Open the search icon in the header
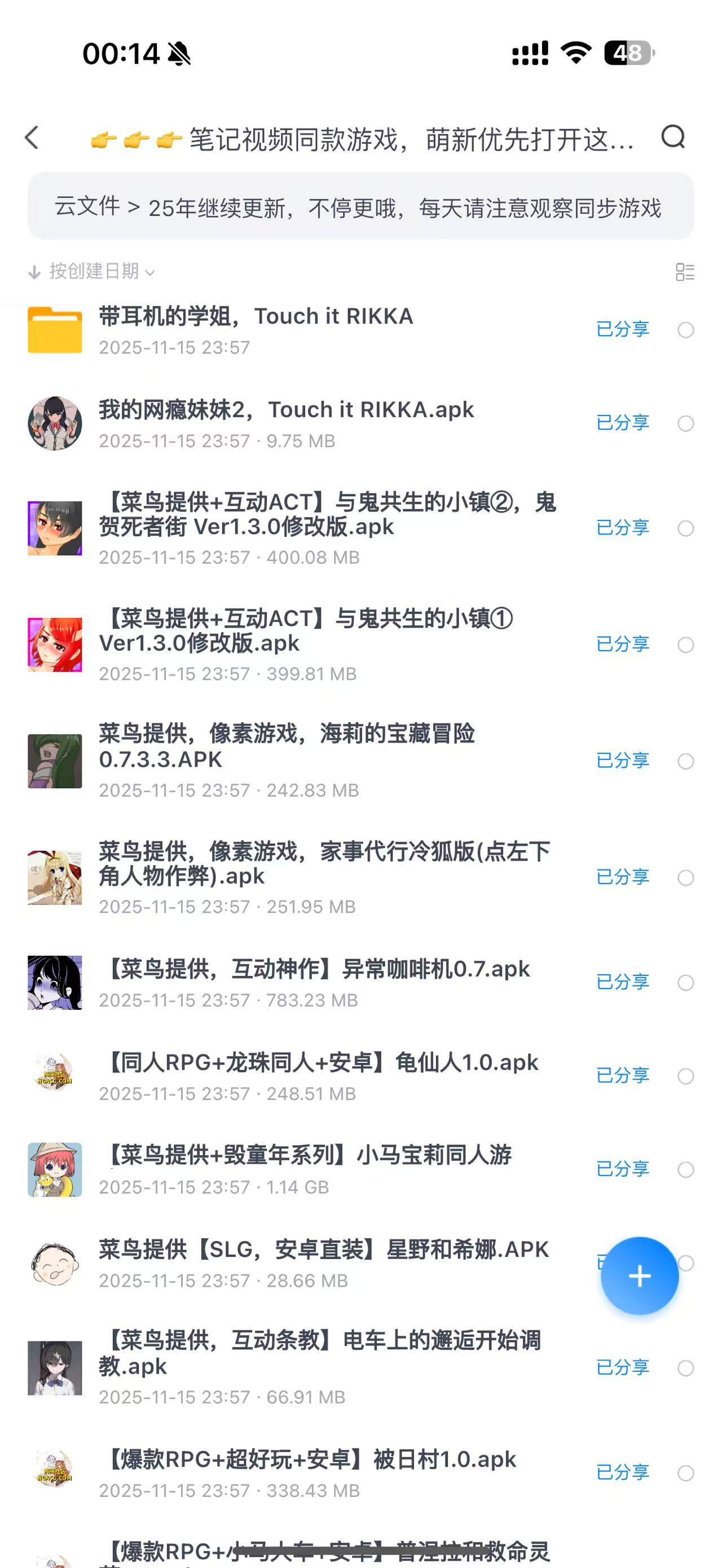The height and width of the screenshot is (1568, 722). coord(673,138)
